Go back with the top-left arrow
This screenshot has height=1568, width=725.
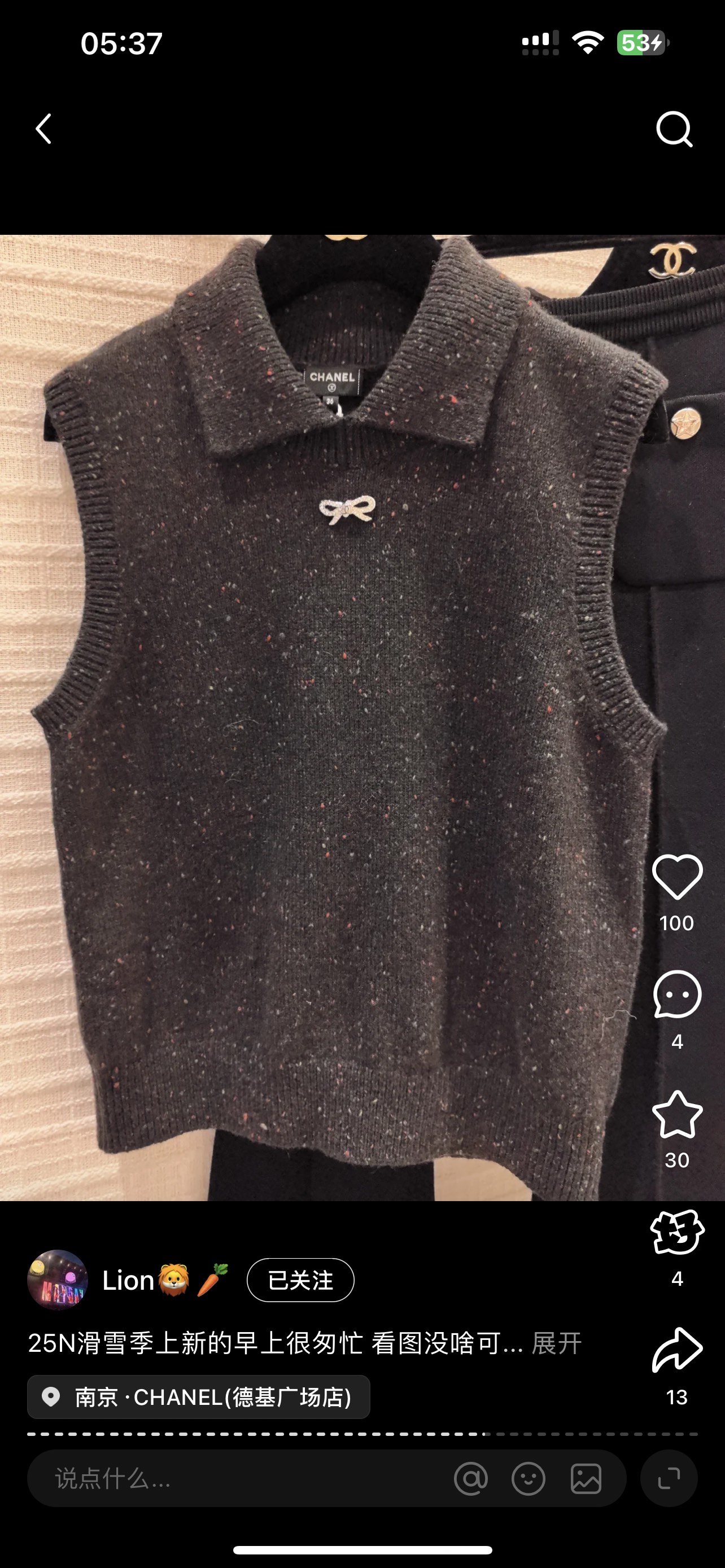coord(43,129)
